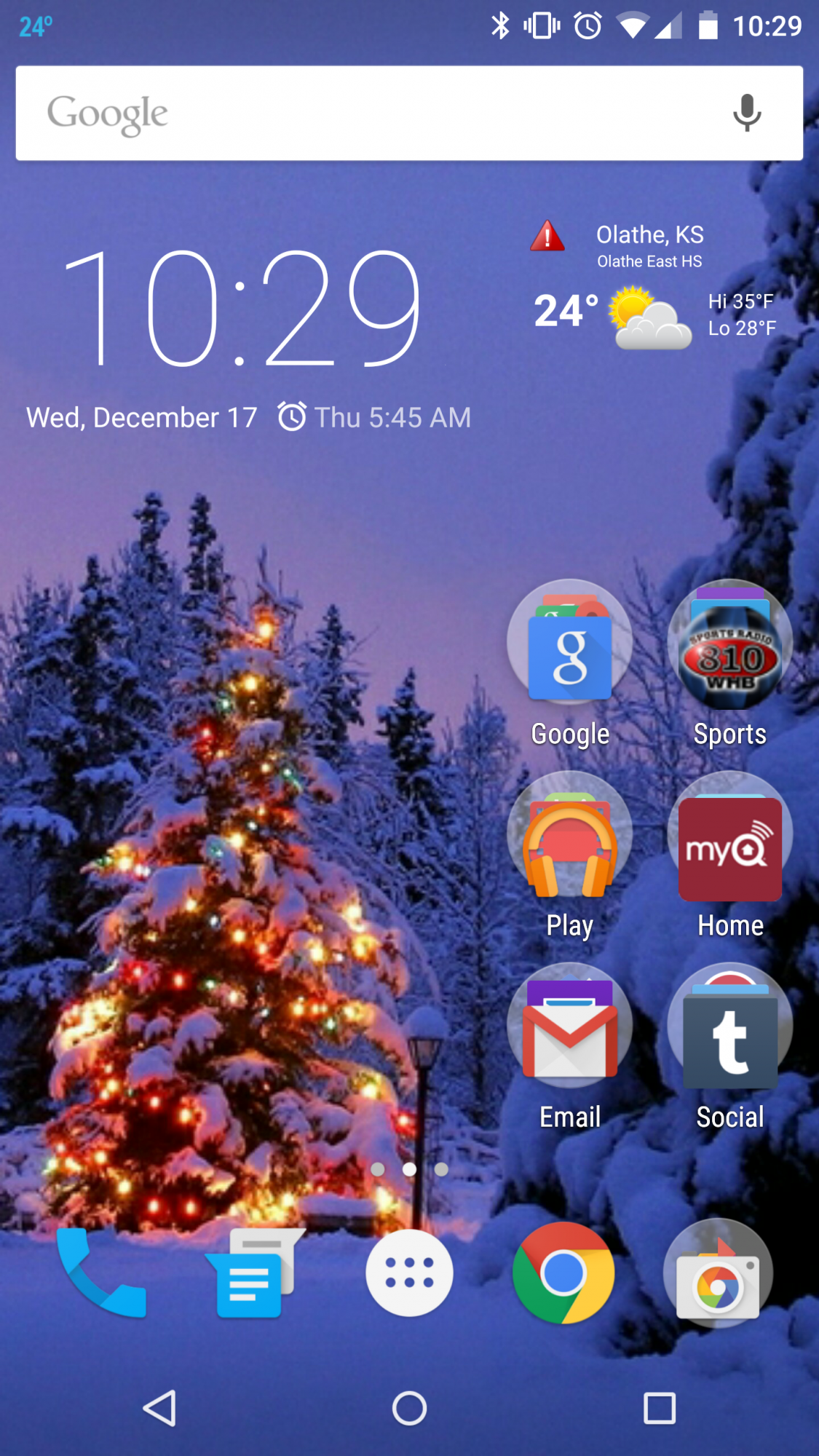Image resolution: width=819 pixels, height=1456 pixels.
Task: Open the app drawer
Action: coord(409,1273)
